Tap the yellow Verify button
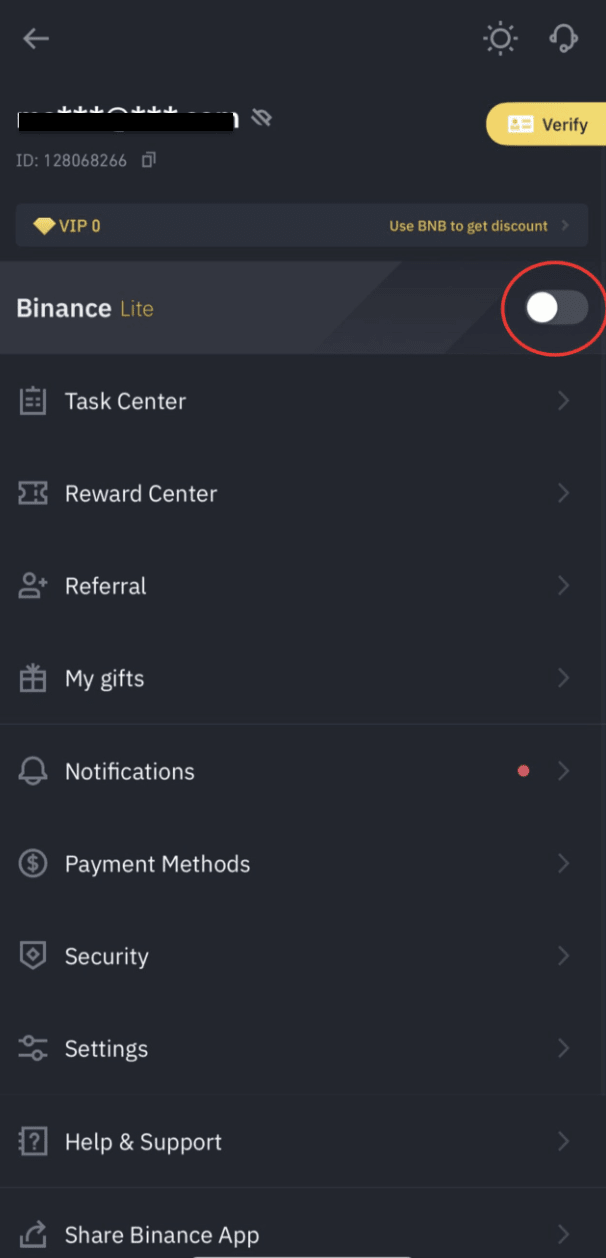This screenshot has height=1258, width=606. coord(547,124)
